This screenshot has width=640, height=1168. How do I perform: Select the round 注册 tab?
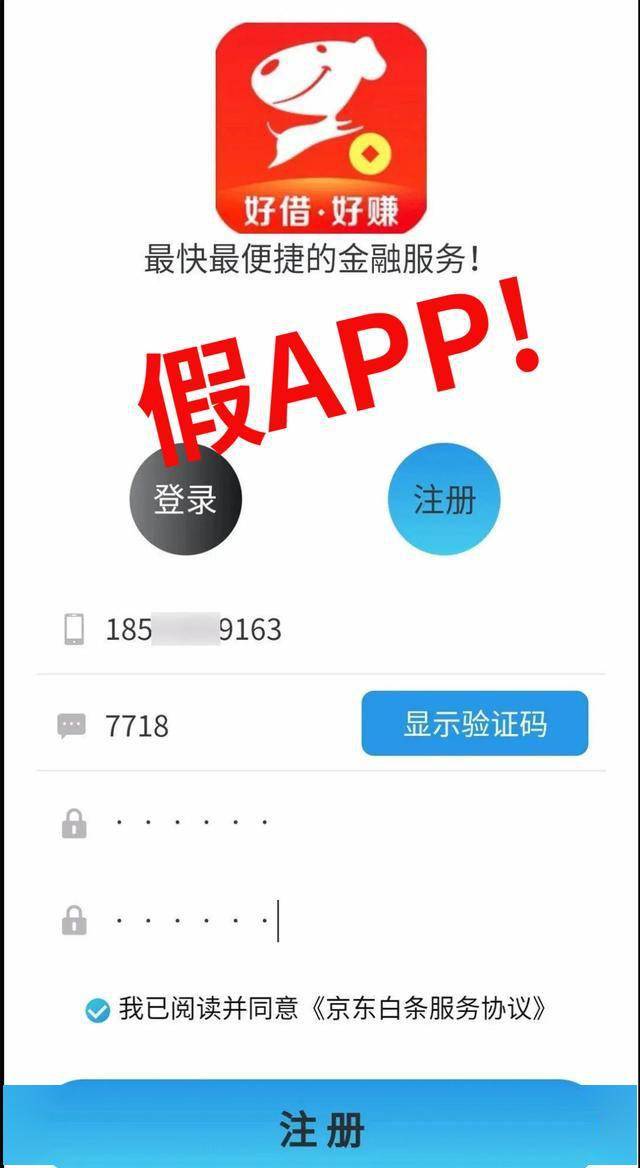click(x=444, y=499)
